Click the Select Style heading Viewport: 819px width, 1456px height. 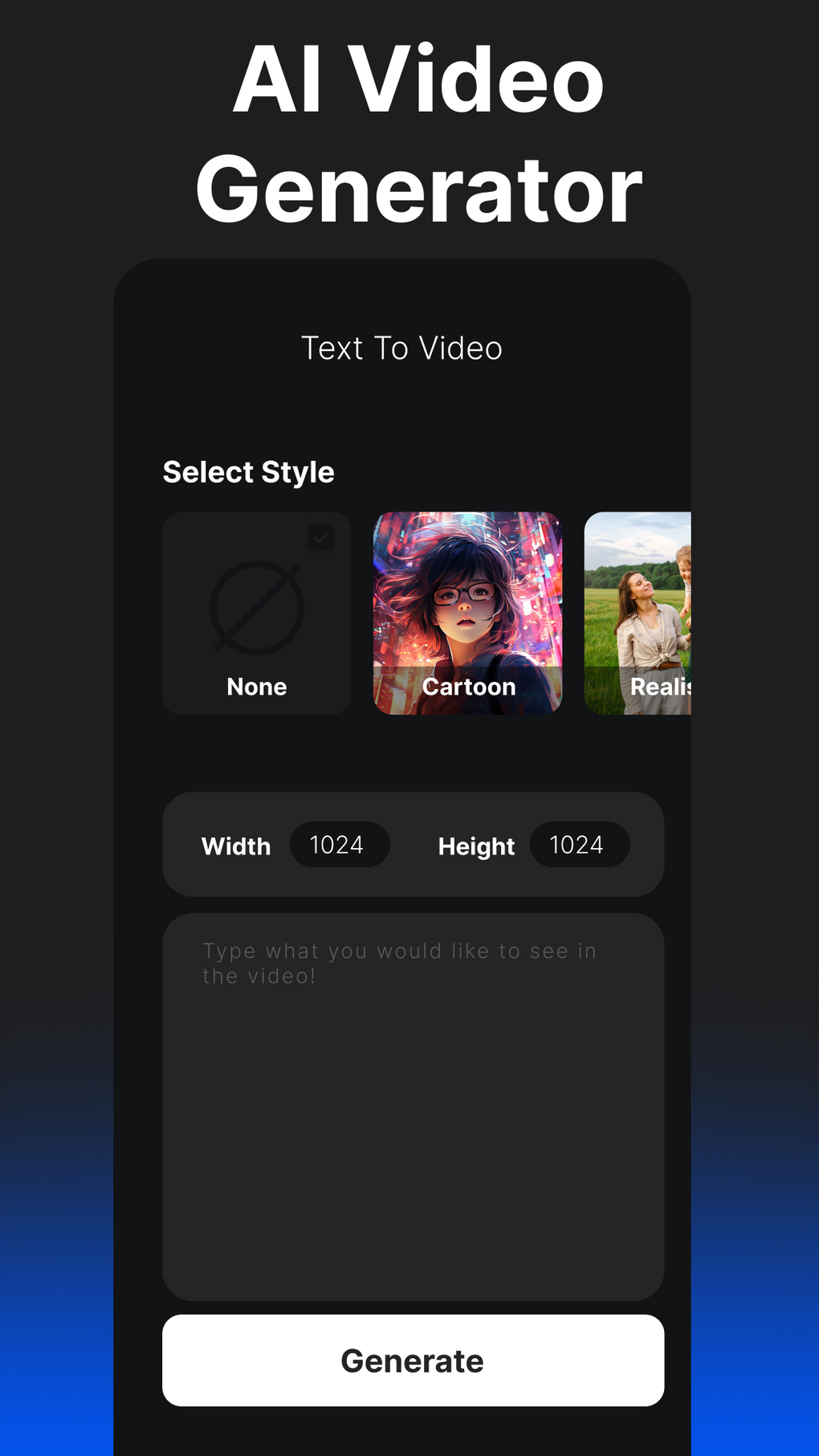point(248,472)
